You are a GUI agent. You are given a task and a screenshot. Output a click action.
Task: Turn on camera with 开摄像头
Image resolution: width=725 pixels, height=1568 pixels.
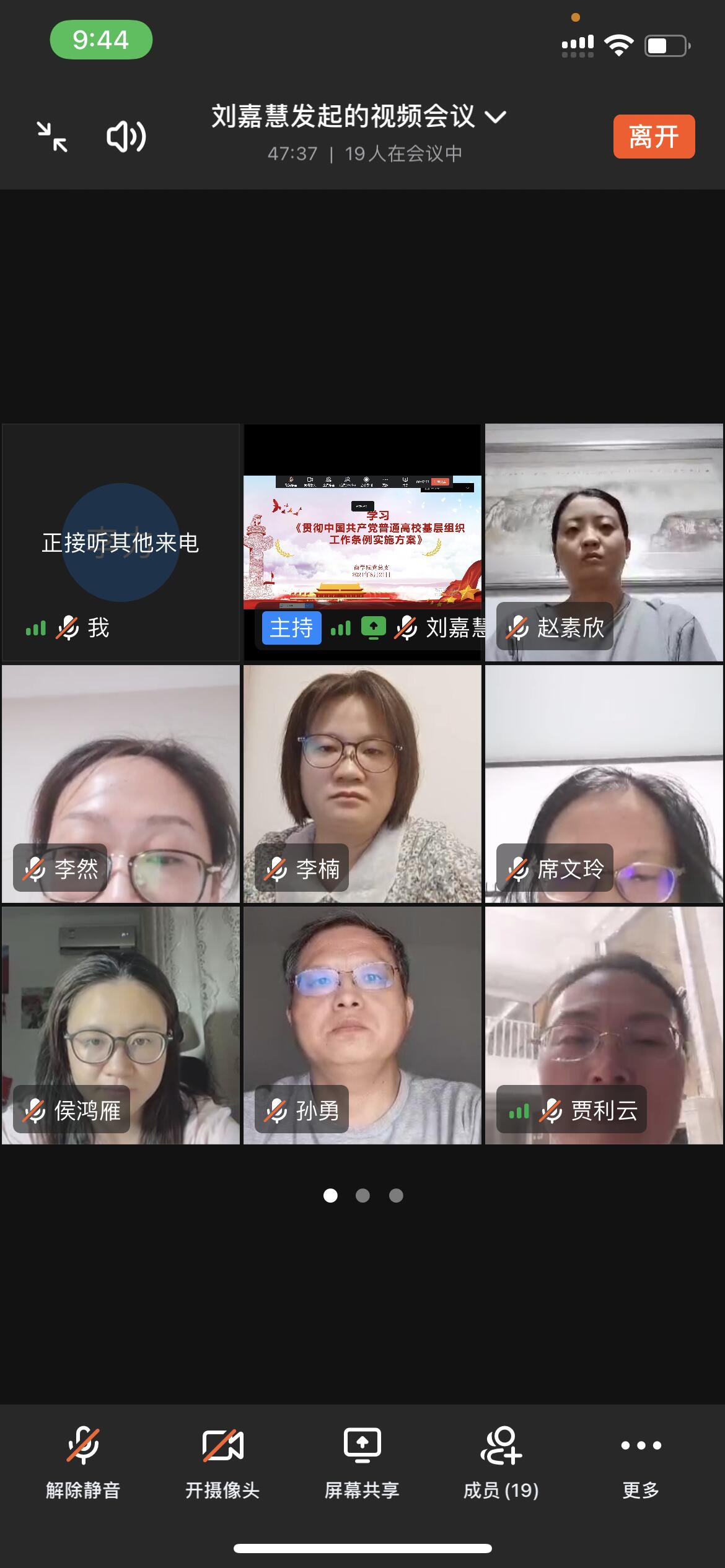tap(222, 1463)
